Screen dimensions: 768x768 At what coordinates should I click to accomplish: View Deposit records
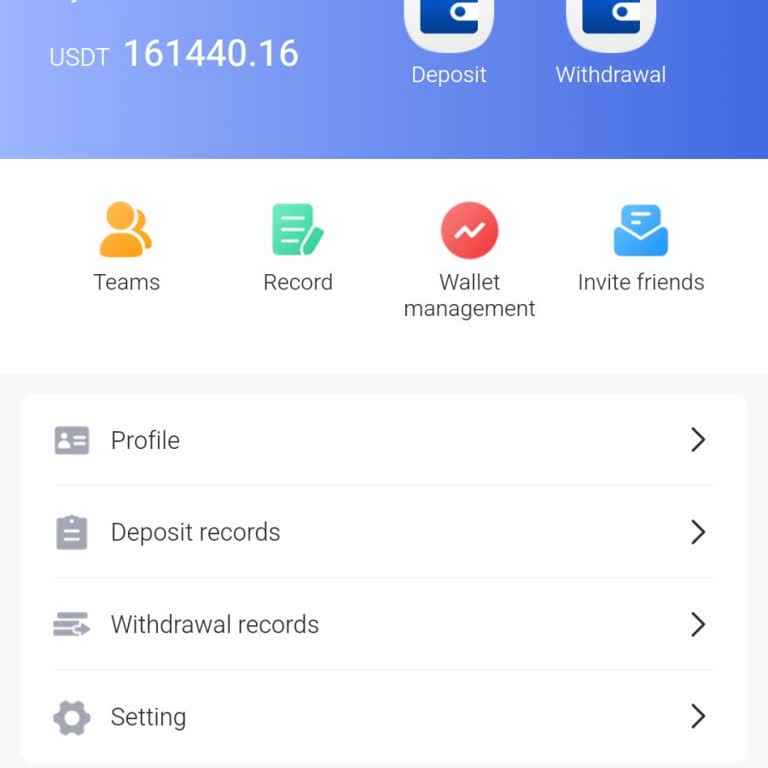383,532
